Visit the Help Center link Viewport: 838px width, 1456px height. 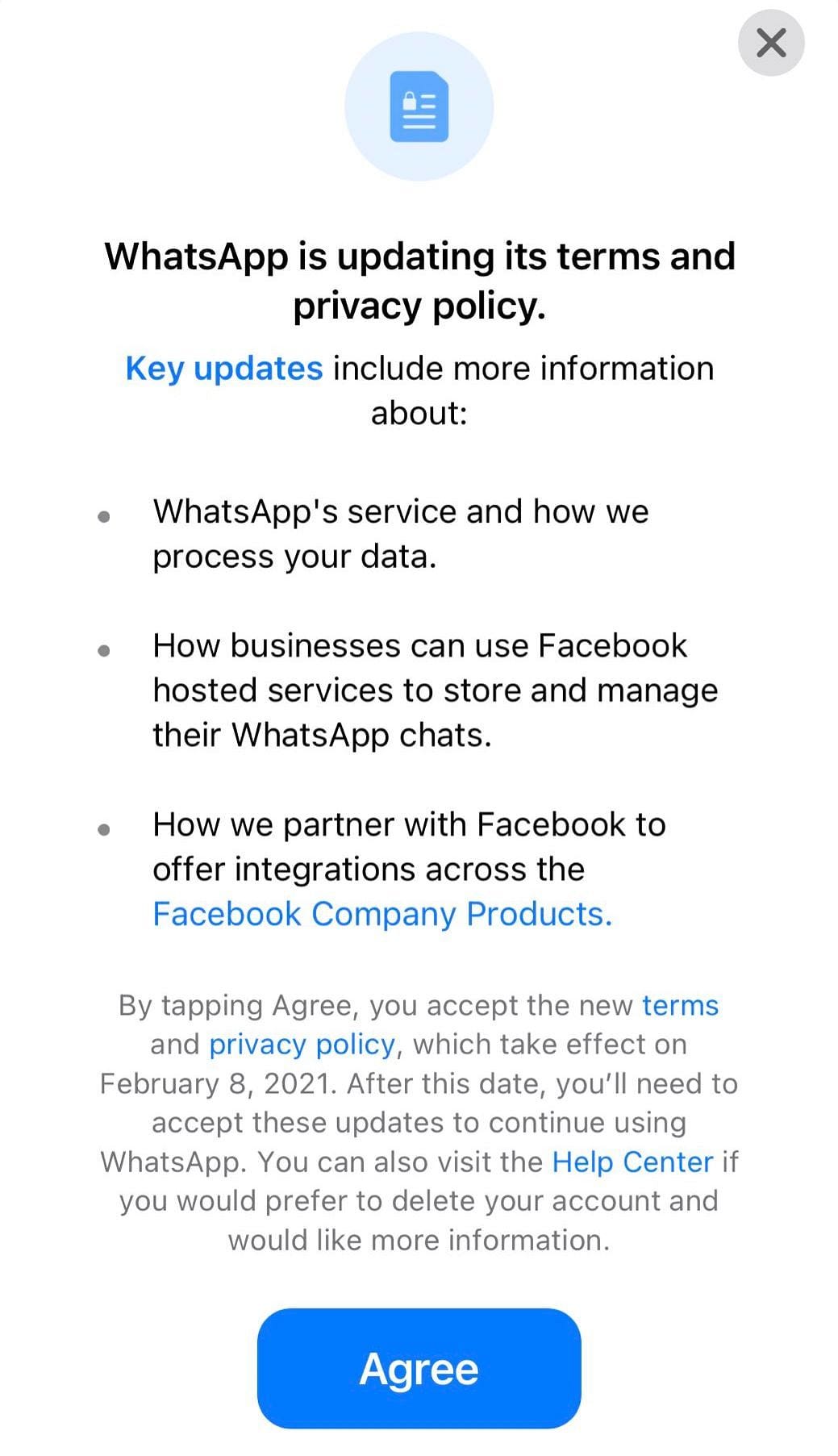(632, 1162)
